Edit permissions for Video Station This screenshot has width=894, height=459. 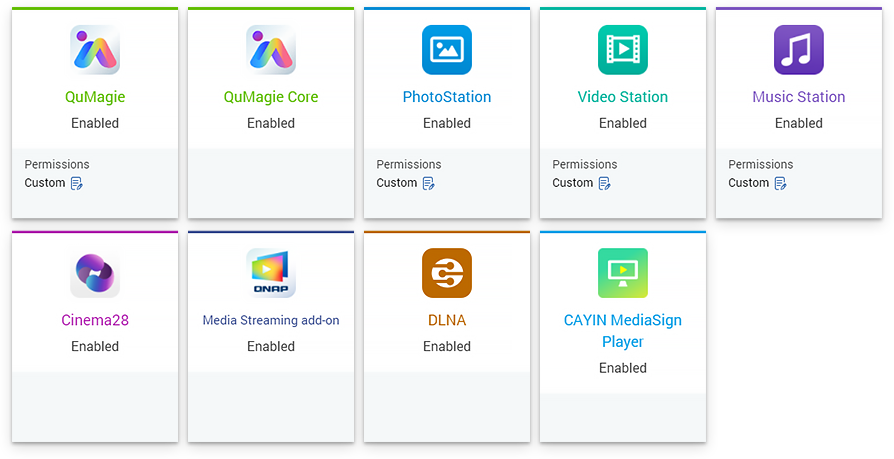[x=605, y=183]
